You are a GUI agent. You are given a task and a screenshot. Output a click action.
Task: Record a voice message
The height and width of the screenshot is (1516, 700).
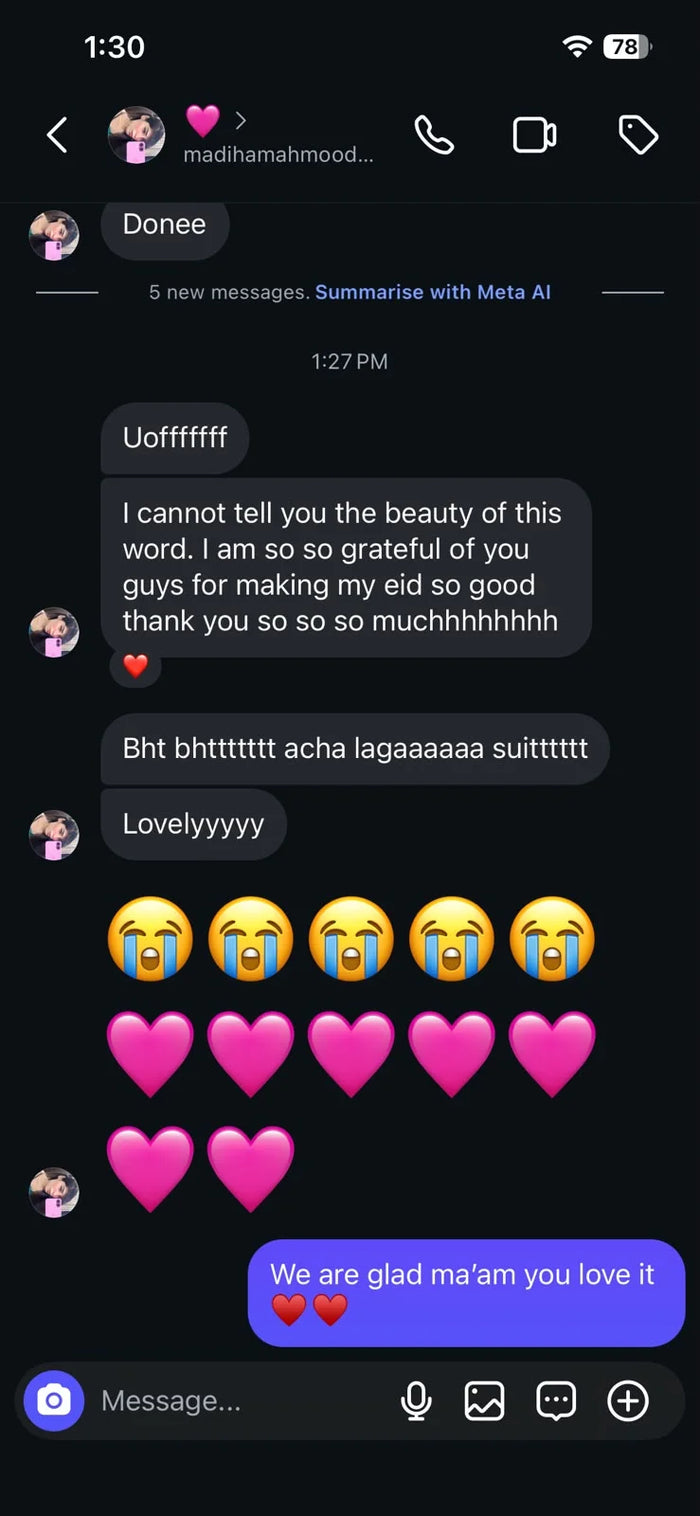[x=416, y=1401]
